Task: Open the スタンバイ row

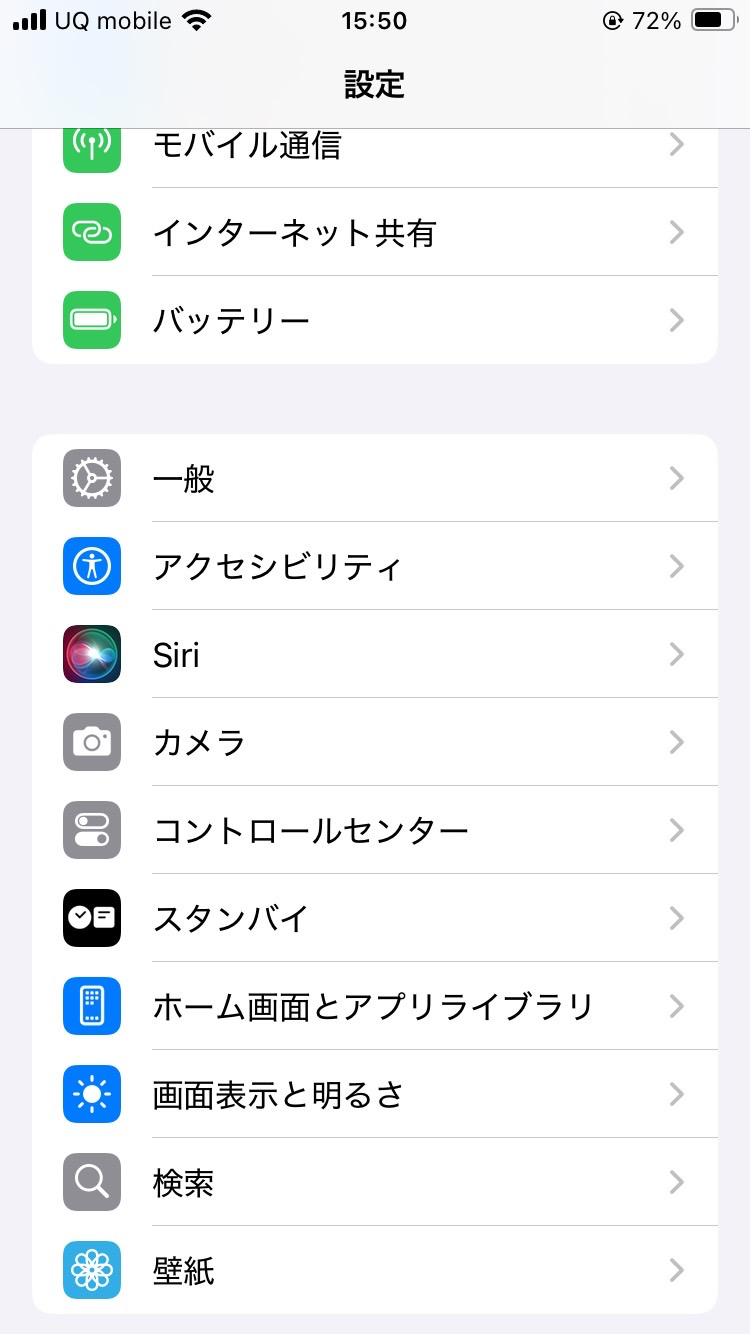Action: point(374,918)
